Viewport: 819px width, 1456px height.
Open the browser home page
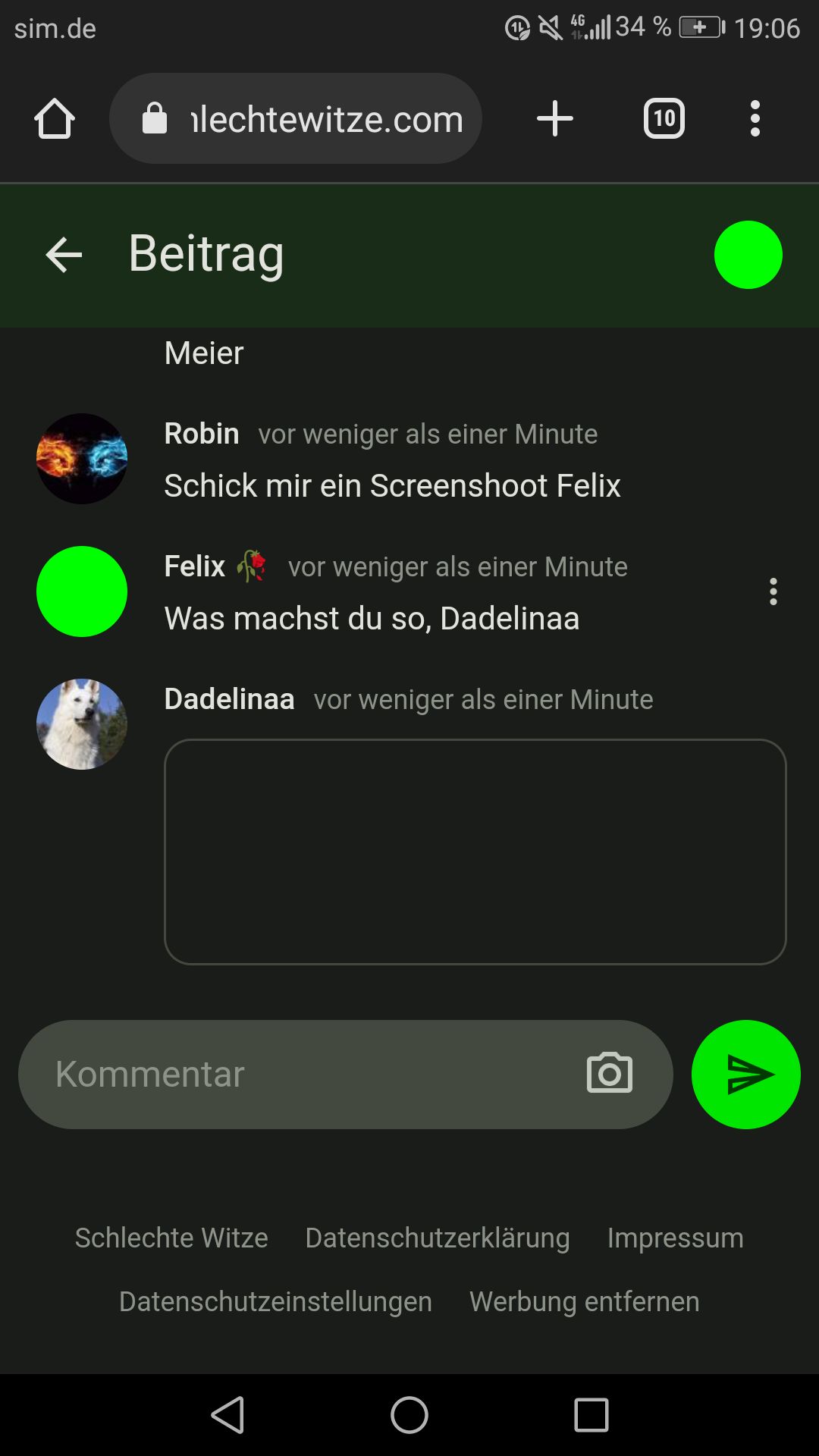[55, 119]
